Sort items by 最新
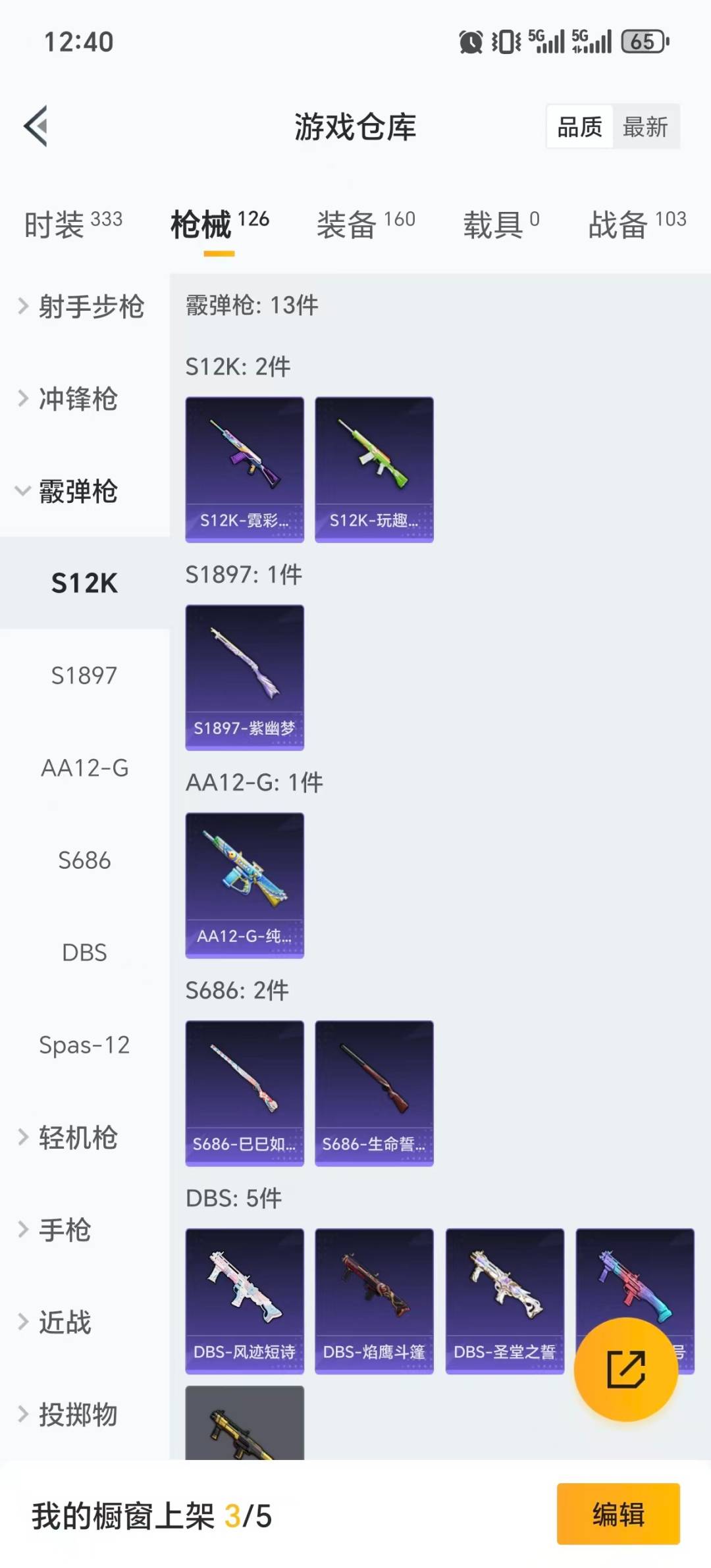 [x=645, y=126]
